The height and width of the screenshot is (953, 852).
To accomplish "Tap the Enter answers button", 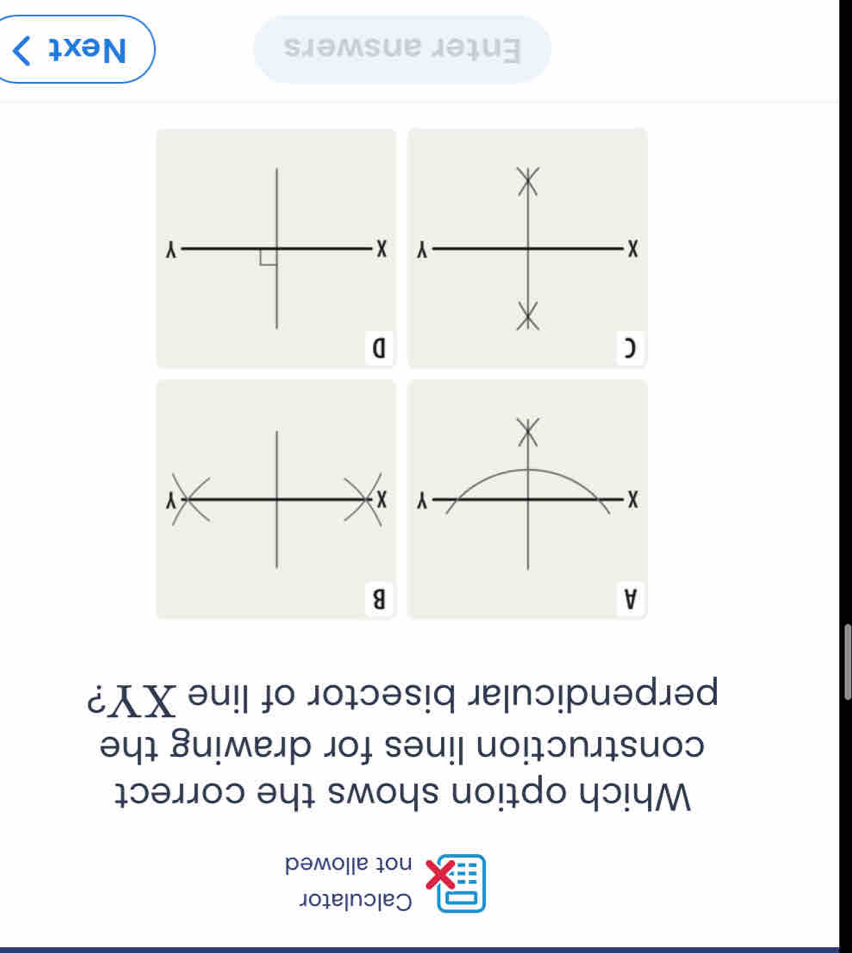I will 402,49.
